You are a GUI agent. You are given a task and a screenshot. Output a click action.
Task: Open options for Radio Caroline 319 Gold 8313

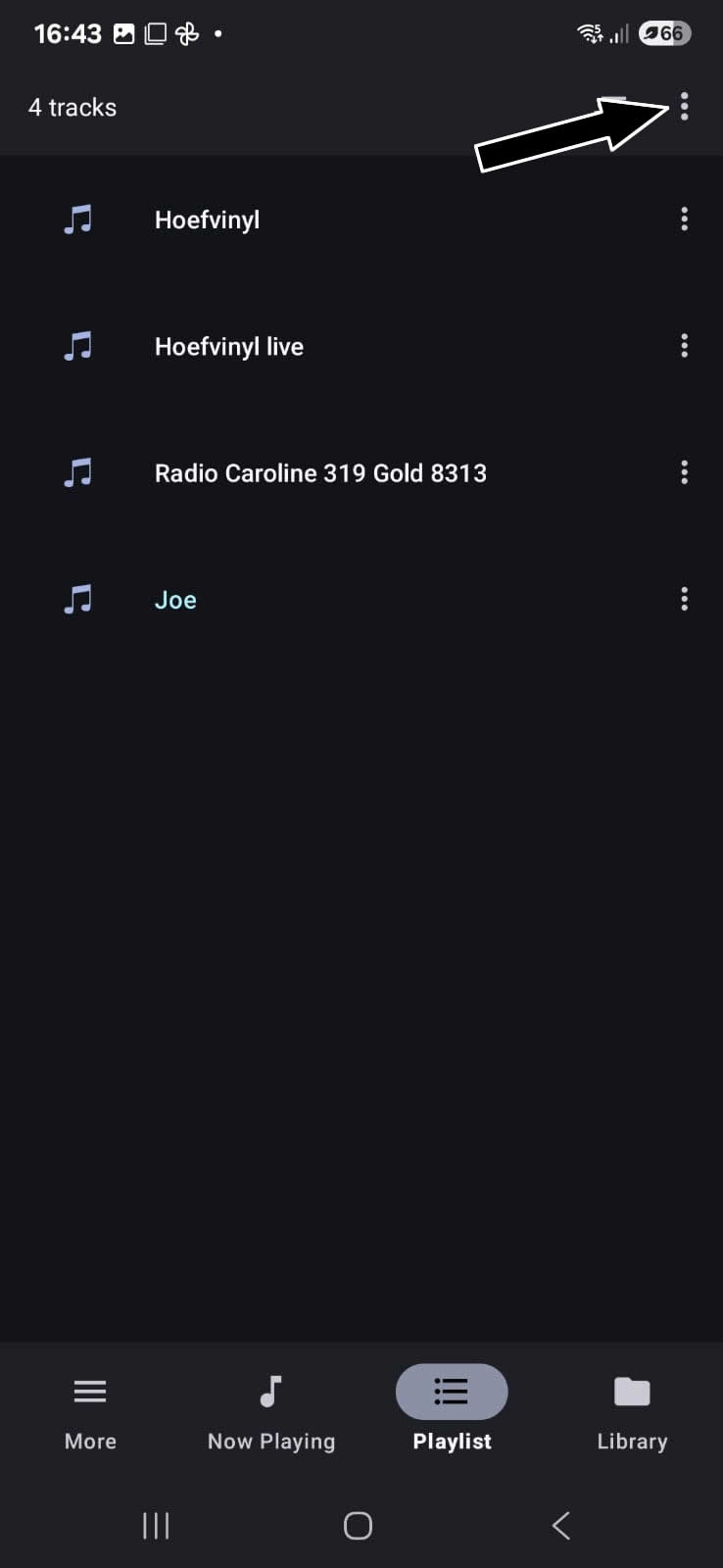(684, 472)
